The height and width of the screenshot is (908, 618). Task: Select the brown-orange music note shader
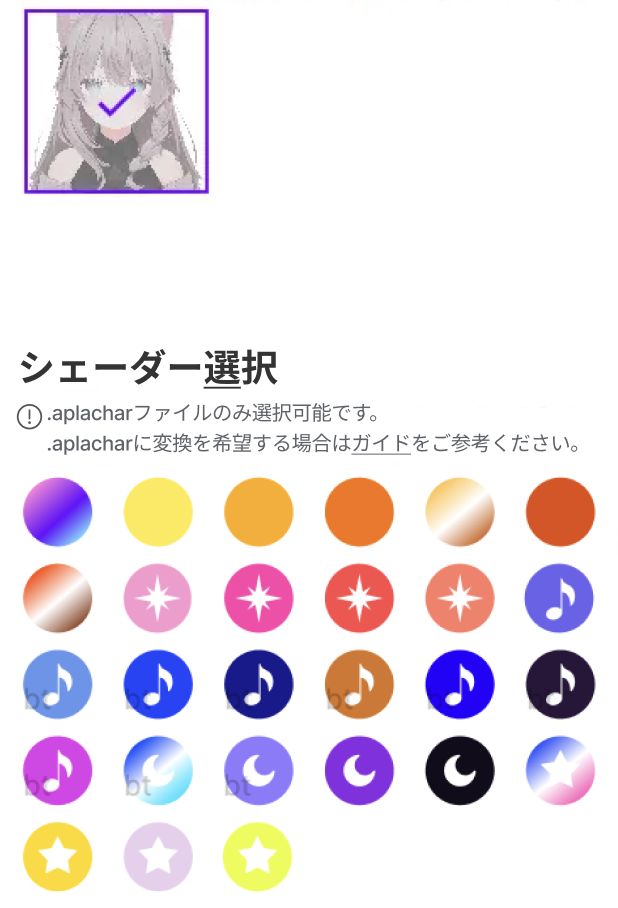(x=359, y=685)
